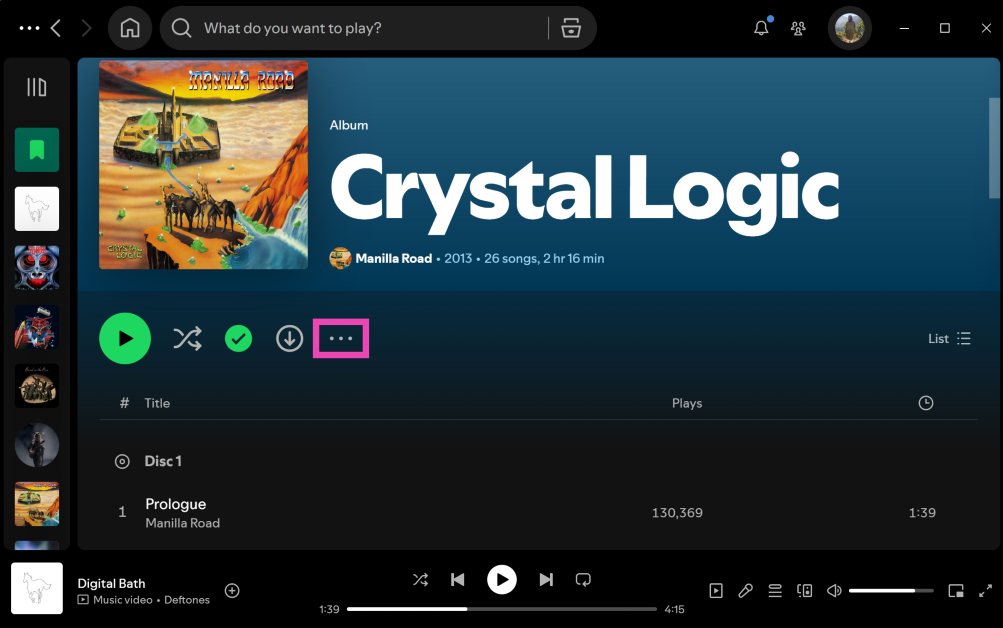Enable shuffle for this album
Image resolution: width=1003 pixels, height=628 pixels.
click(187, 339)
